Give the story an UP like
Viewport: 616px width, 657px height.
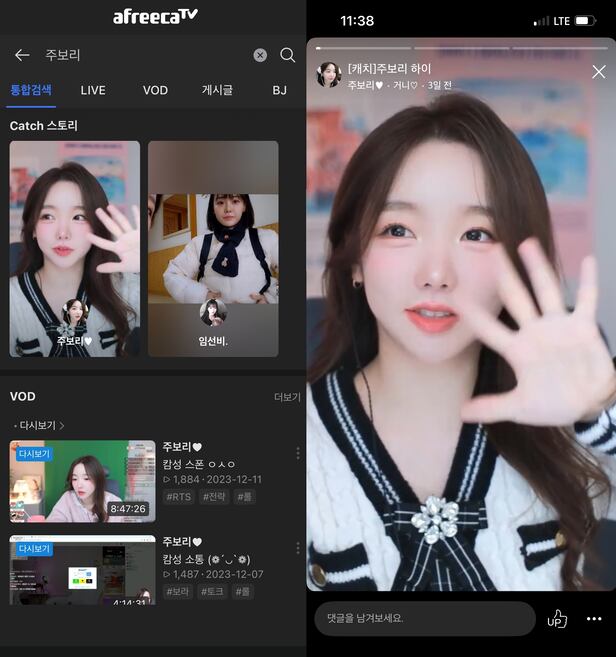point(557,619)
